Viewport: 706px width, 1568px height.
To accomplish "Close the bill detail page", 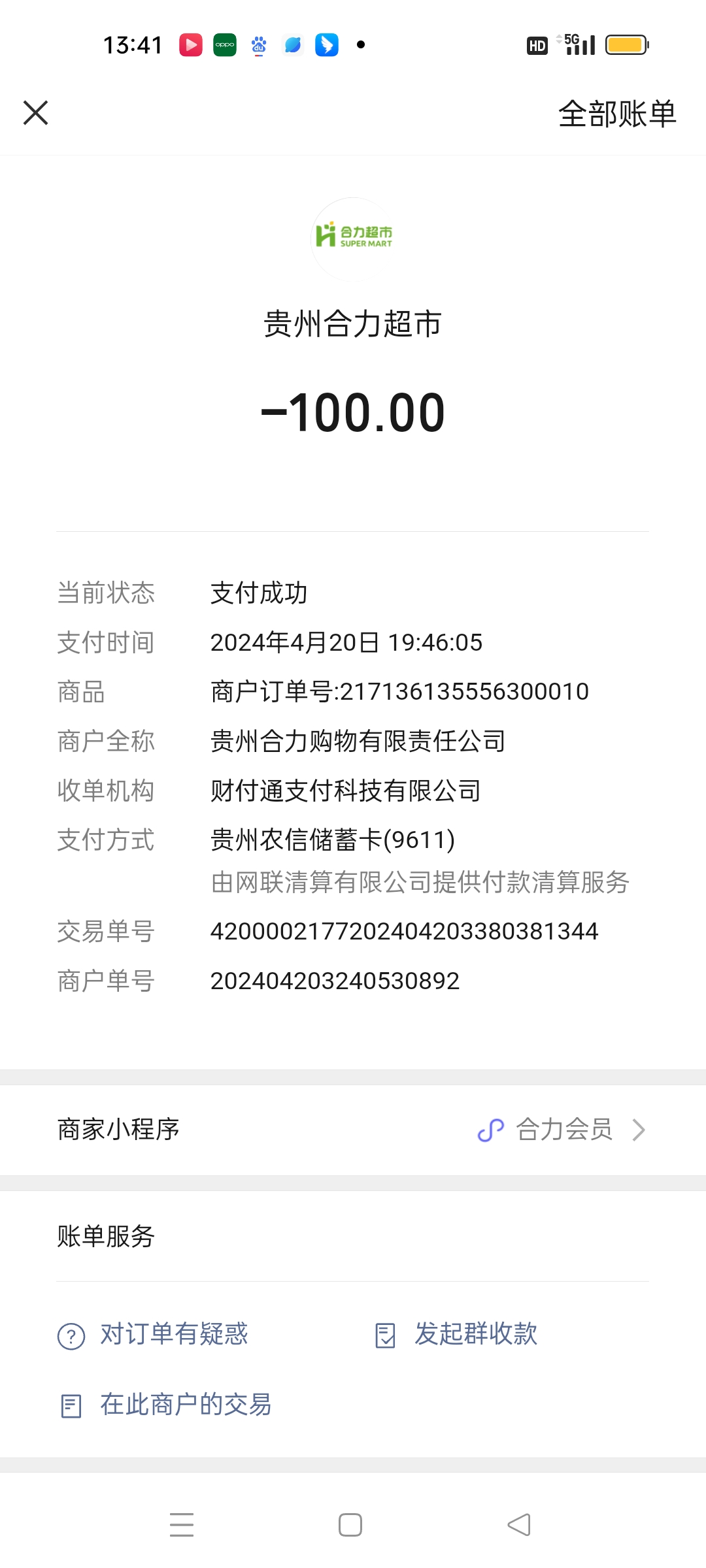I will 36,112.
